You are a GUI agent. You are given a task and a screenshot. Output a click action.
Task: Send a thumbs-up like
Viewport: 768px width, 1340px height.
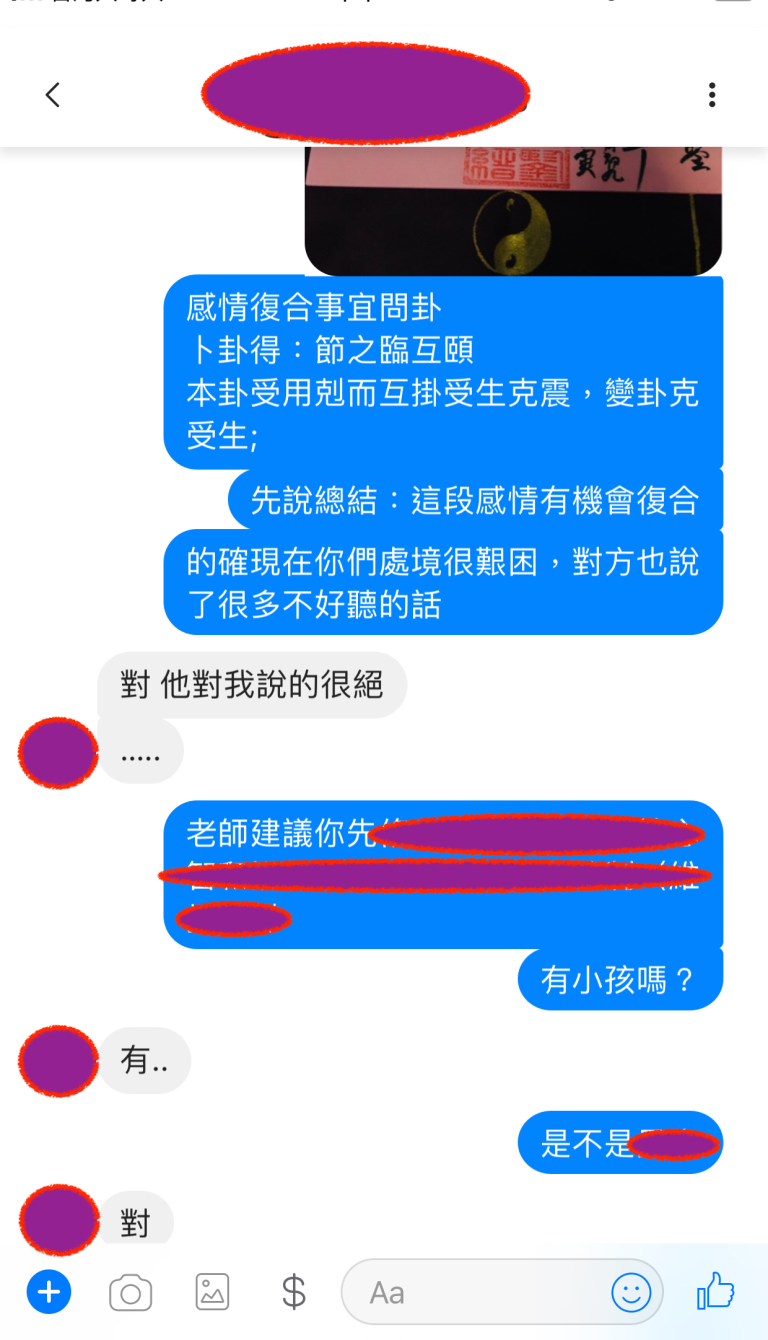715,1291
